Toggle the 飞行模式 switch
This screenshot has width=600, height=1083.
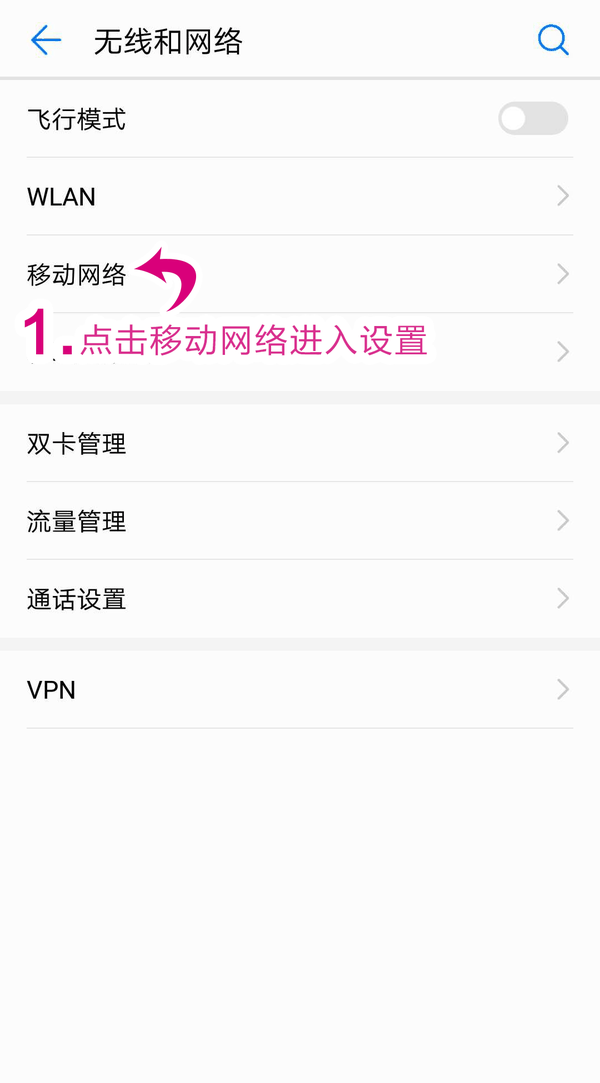532,120
